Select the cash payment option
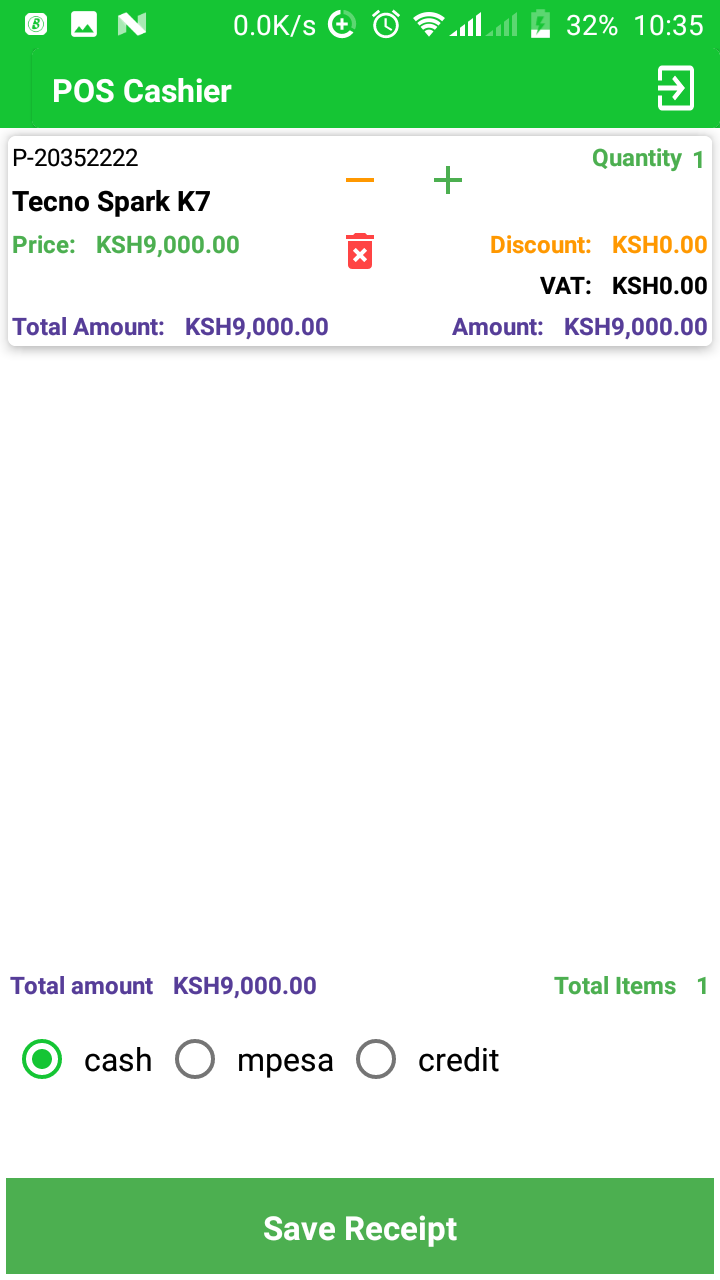The width and height of the screenshot is (720, 1280). click(42, 1059)
